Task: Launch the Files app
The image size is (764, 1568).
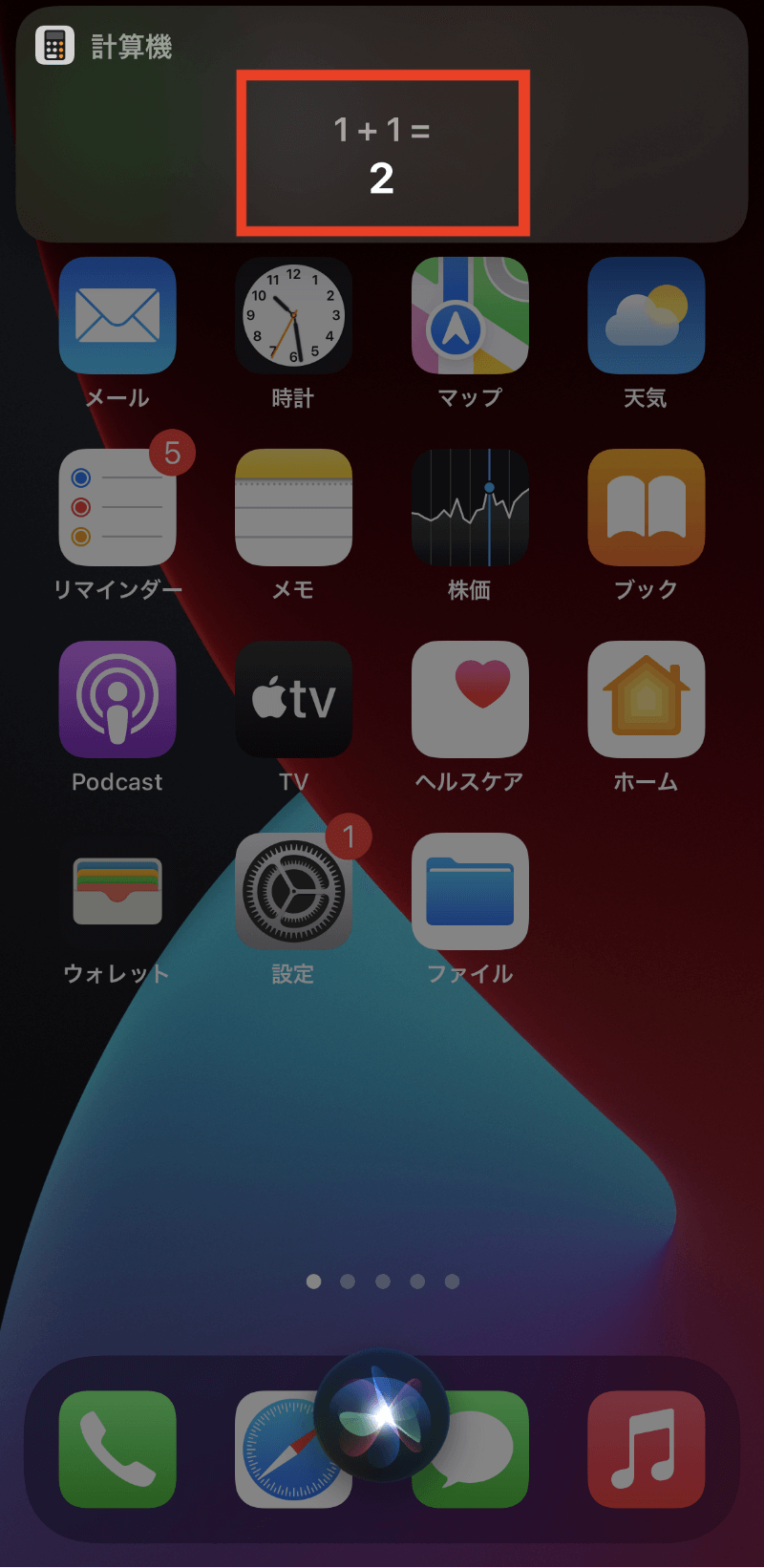Action: click(470, 892)
